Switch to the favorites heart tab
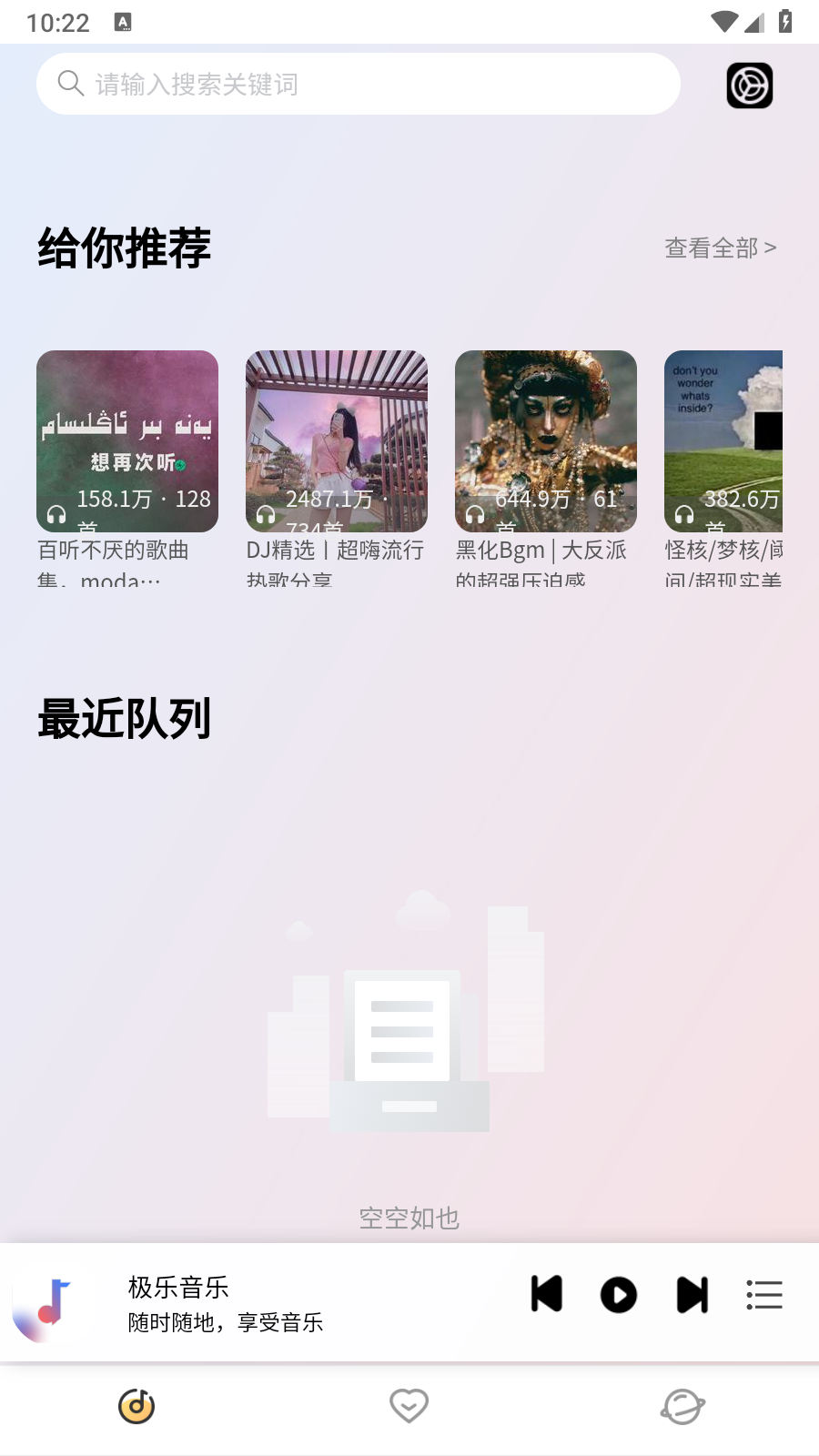Image resolution: width=819 pixels, height=1456 pixels. (x=409, y=1406)
